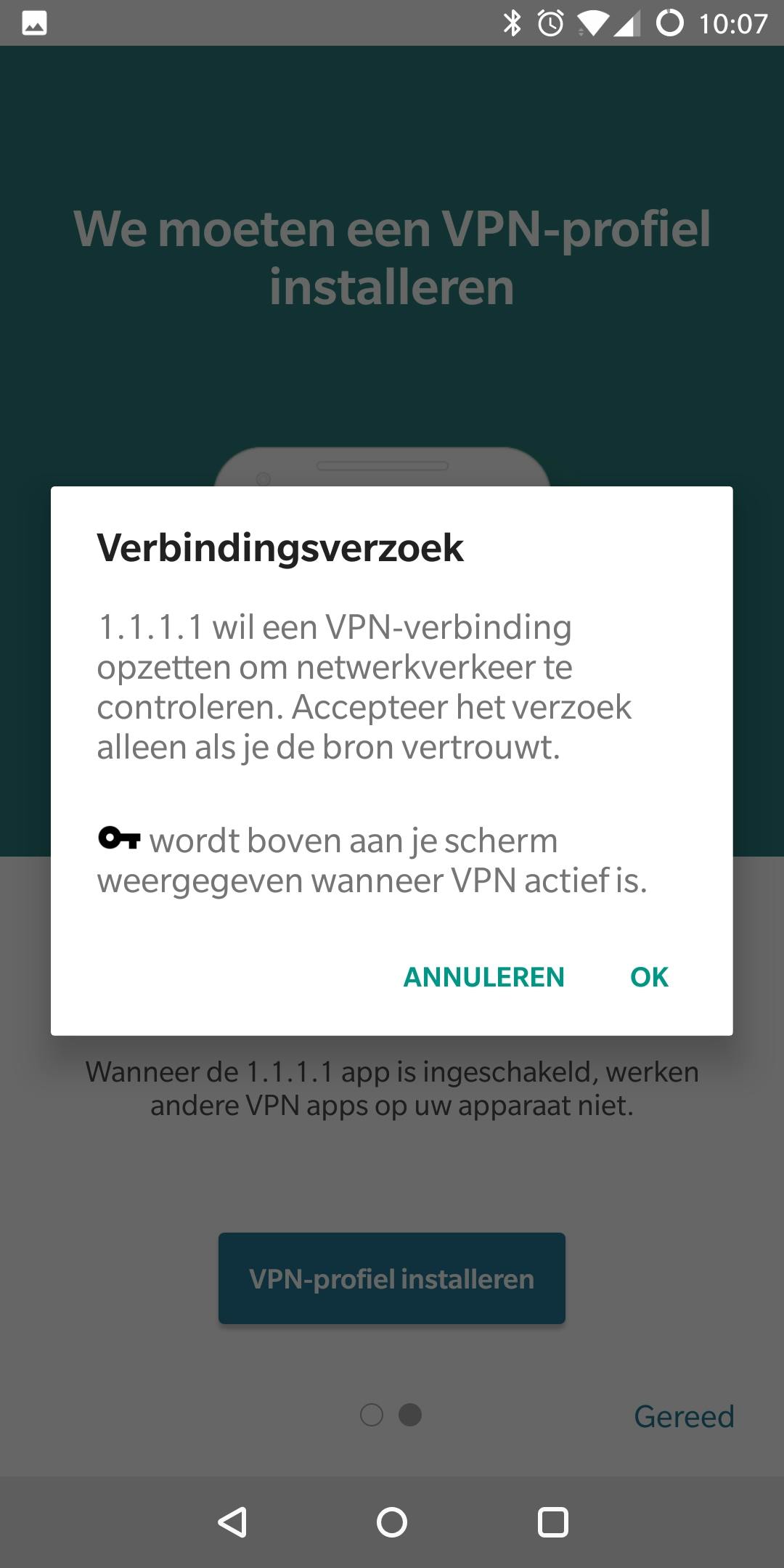This screenshot has width=784, height=1568.
Task: Tap the Gereed link
Action: [x=684, y=1416]
